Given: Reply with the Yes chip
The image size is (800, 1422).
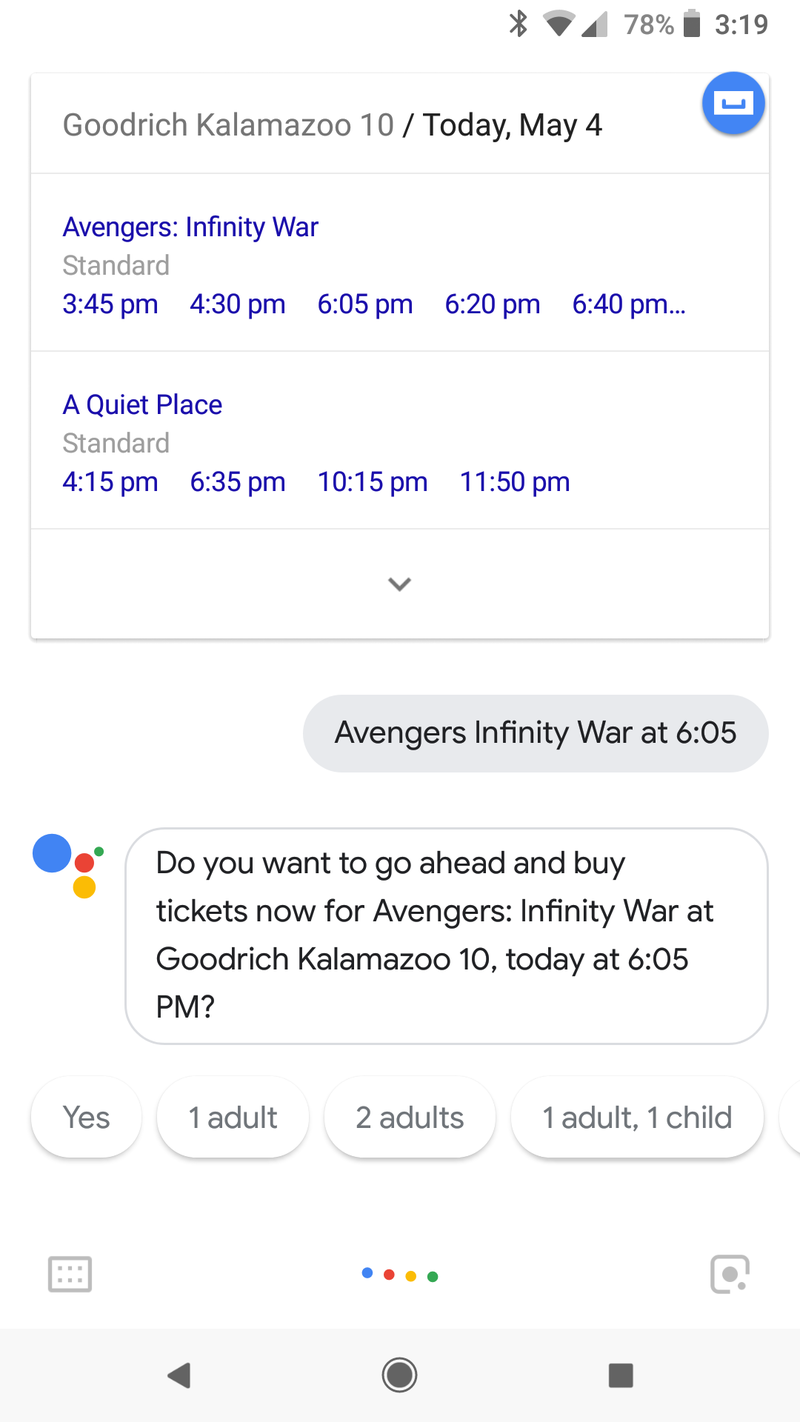Looking at the screenshot, I should click(x=86, y=1117).
